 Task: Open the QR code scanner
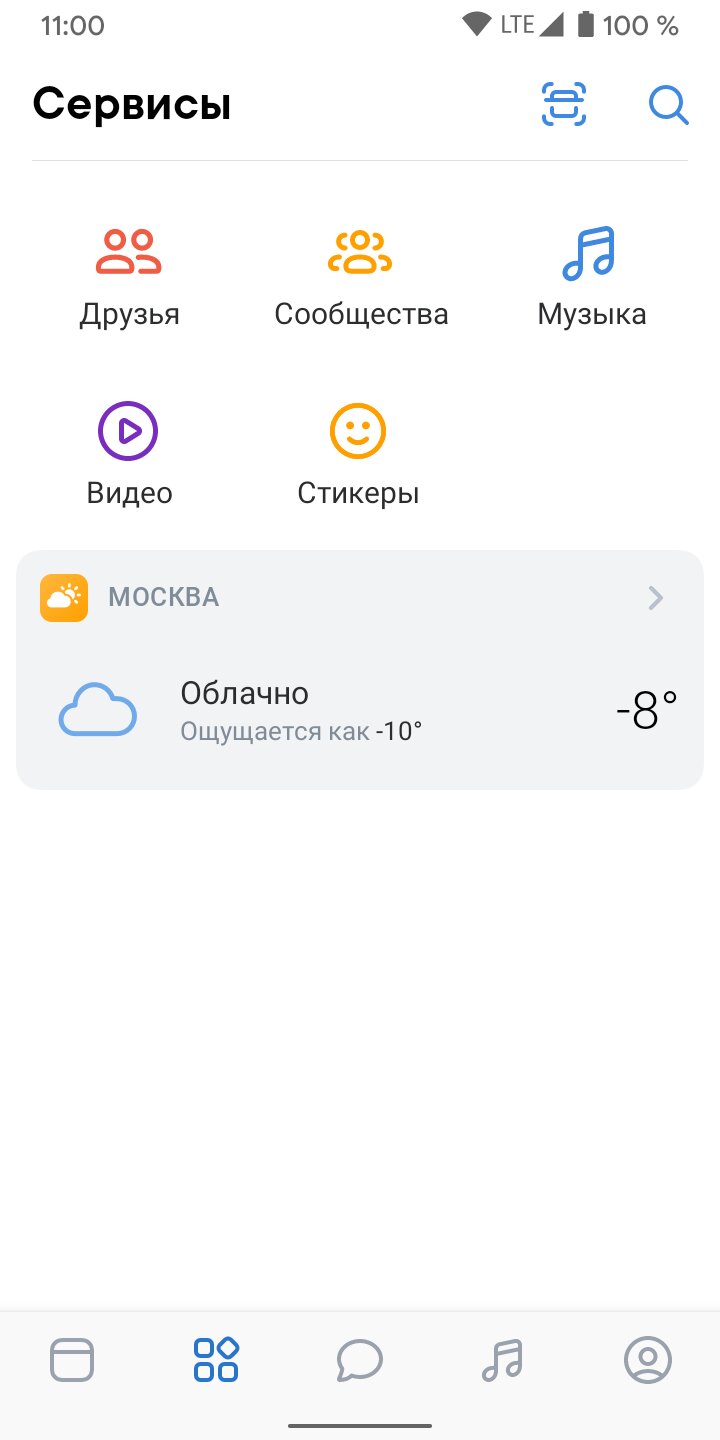click(x=564, y=104)
